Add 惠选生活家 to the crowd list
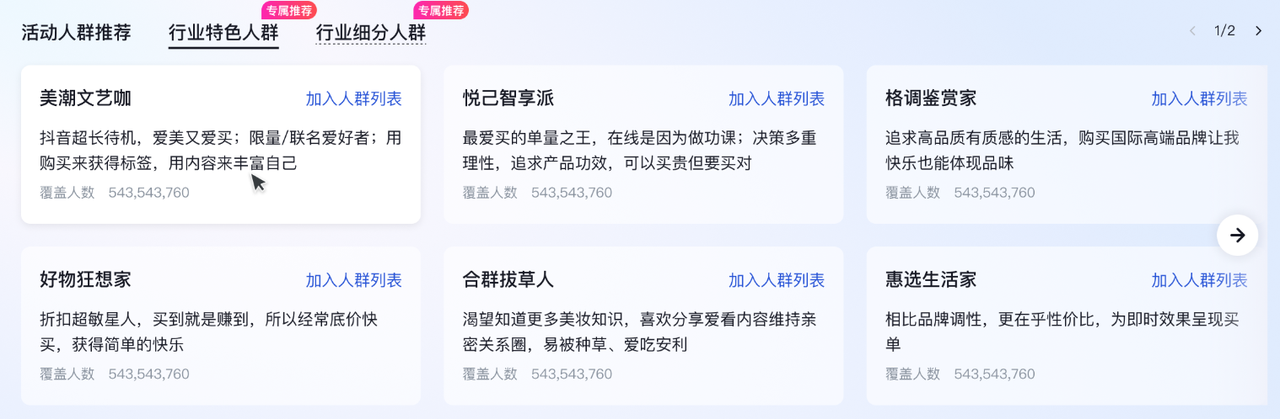Viewport: 1280px width, 419px height. click(1199, 280)
